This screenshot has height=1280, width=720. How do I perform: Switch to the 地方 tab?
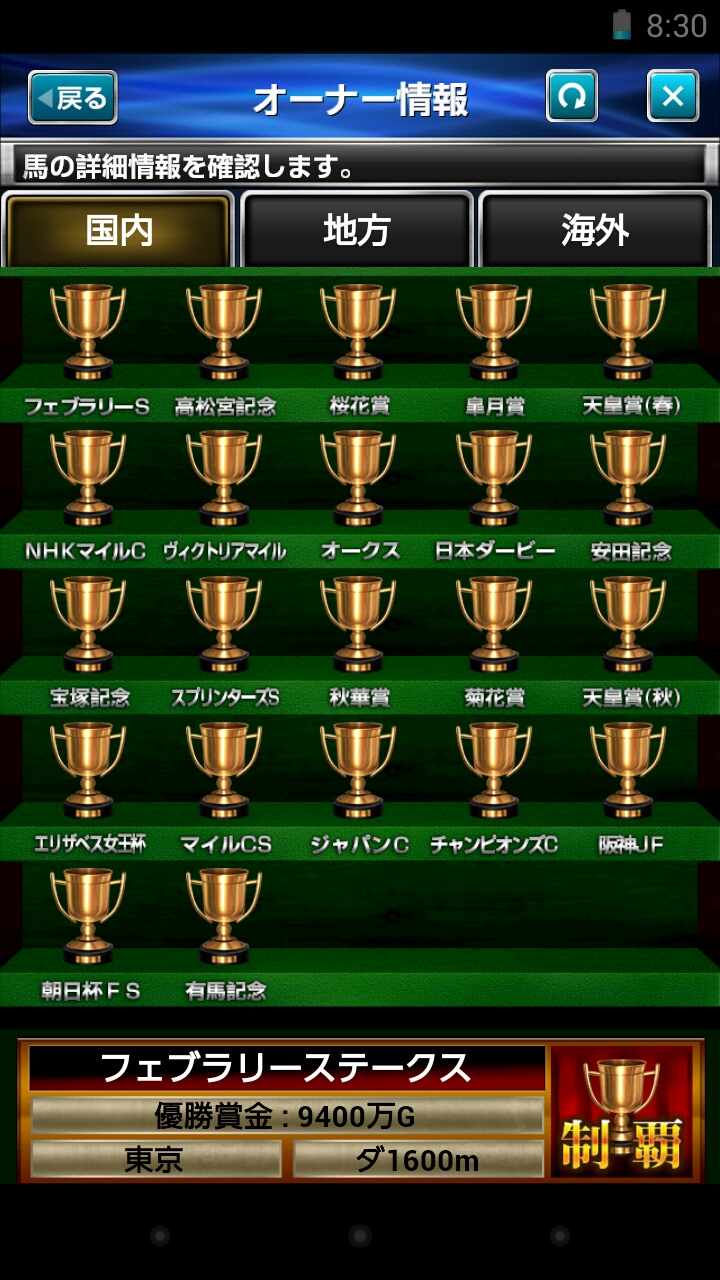[356, 231]
